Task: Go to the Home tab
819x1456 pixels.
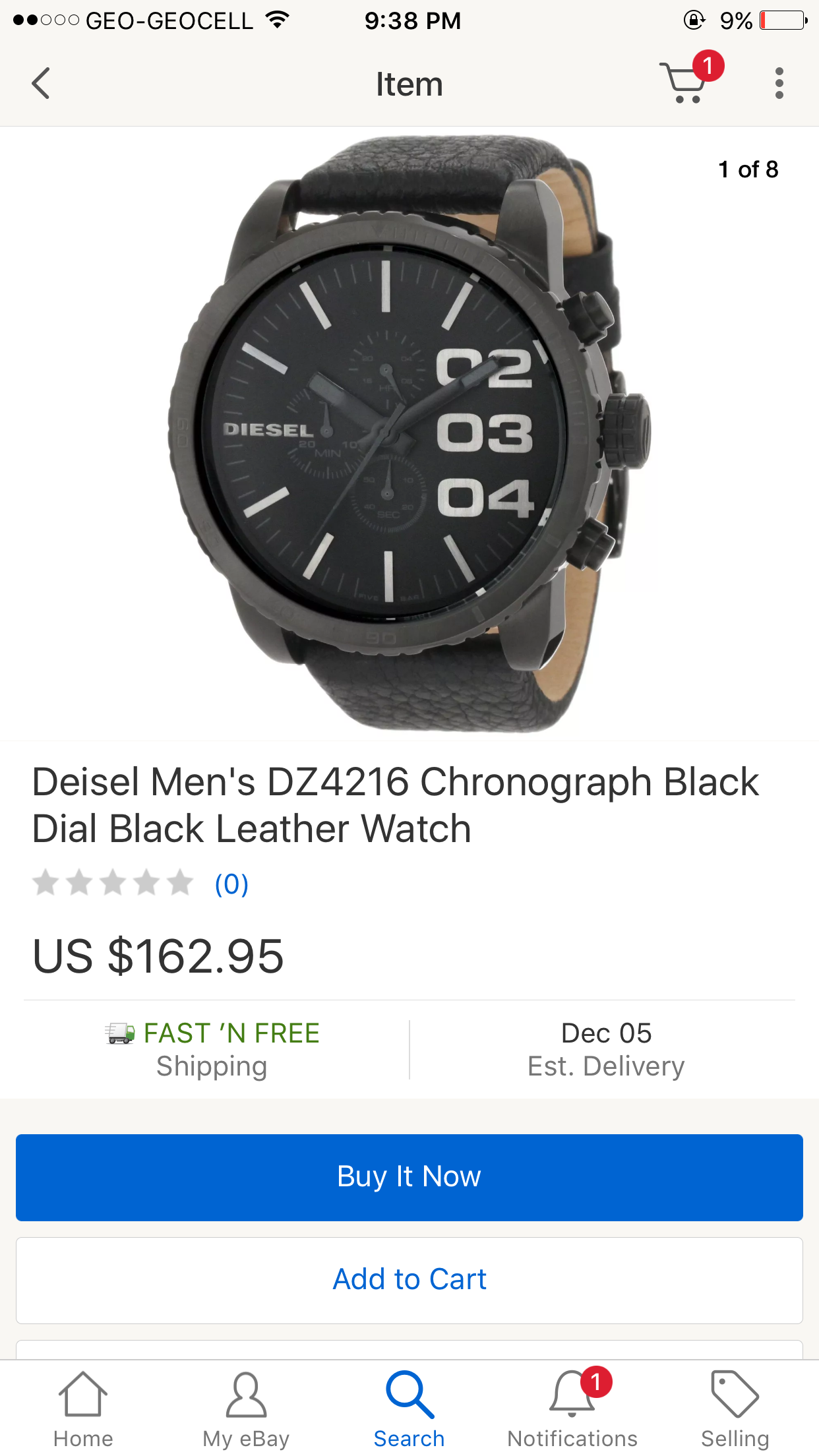Action: [83, 1409]
